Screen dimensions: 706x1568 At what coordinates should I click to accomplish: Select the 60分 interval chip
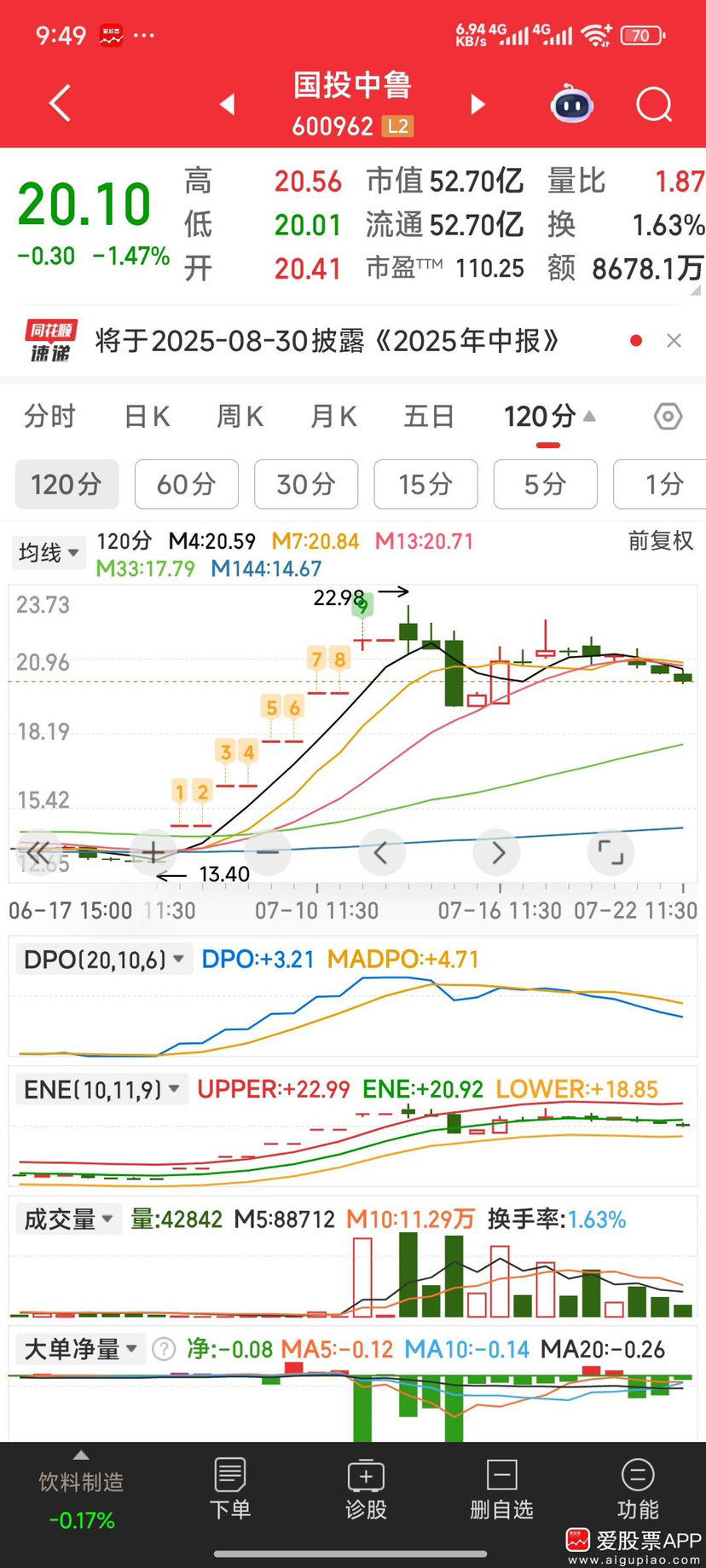[x=187, y=484]
